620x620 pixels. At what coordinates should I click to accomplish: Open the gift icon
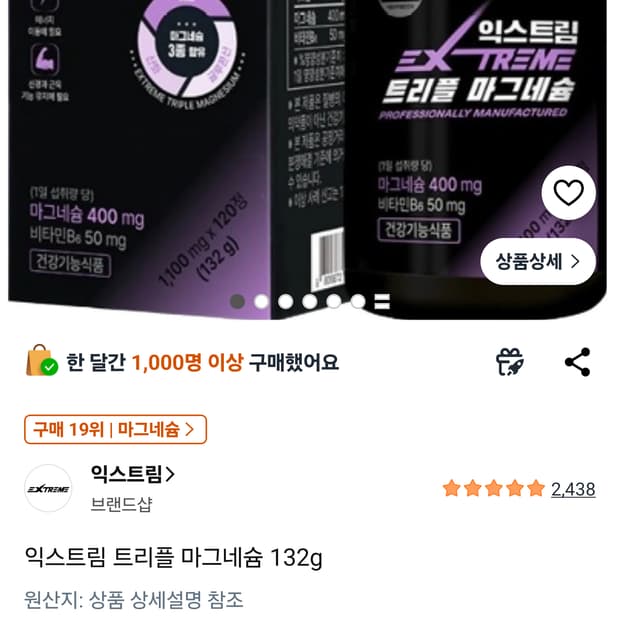pyautogui.click(x=511, y=362)
